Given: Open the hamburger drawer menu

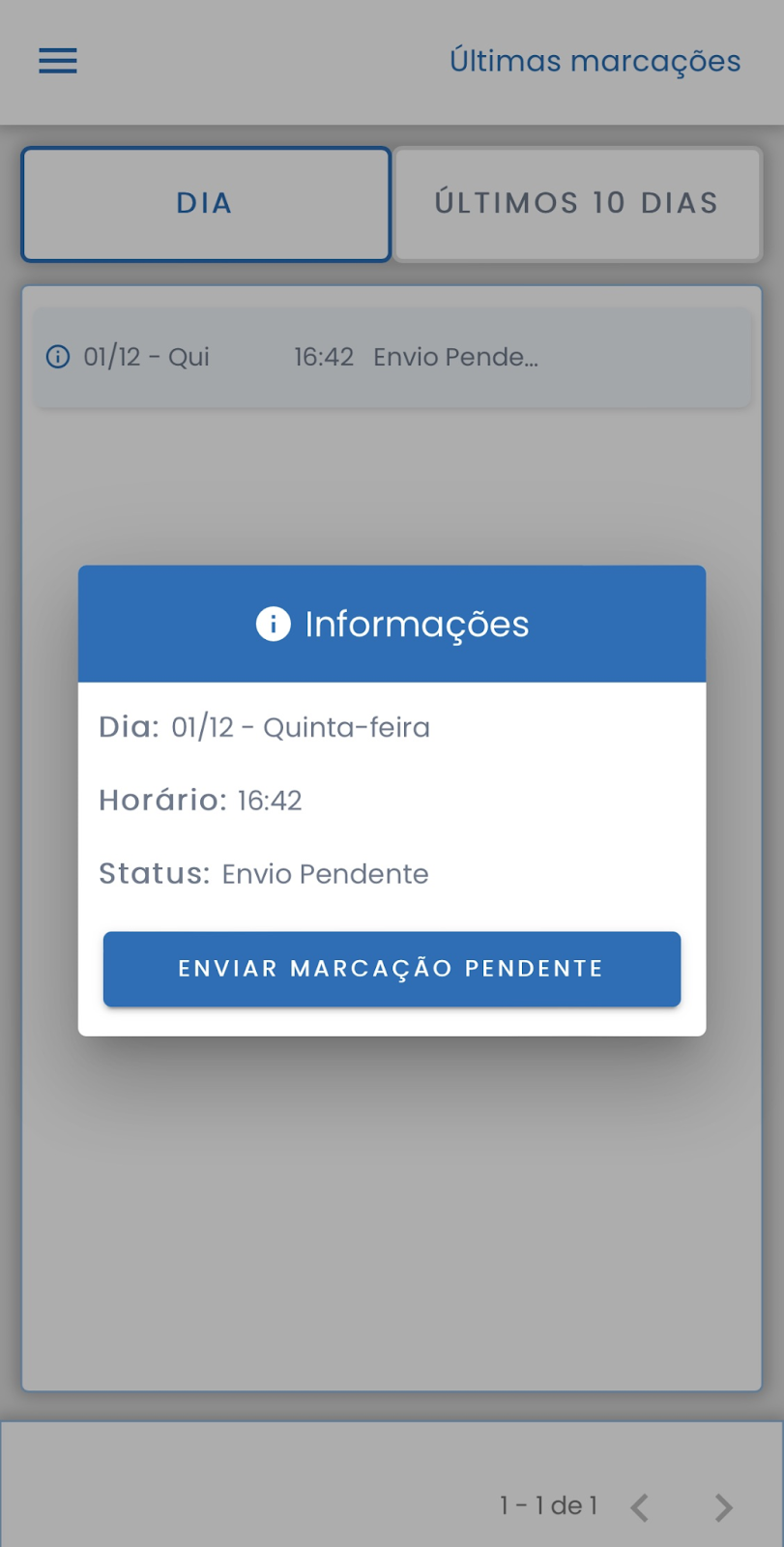Looking at the screenshot, I should coord(58,61).
